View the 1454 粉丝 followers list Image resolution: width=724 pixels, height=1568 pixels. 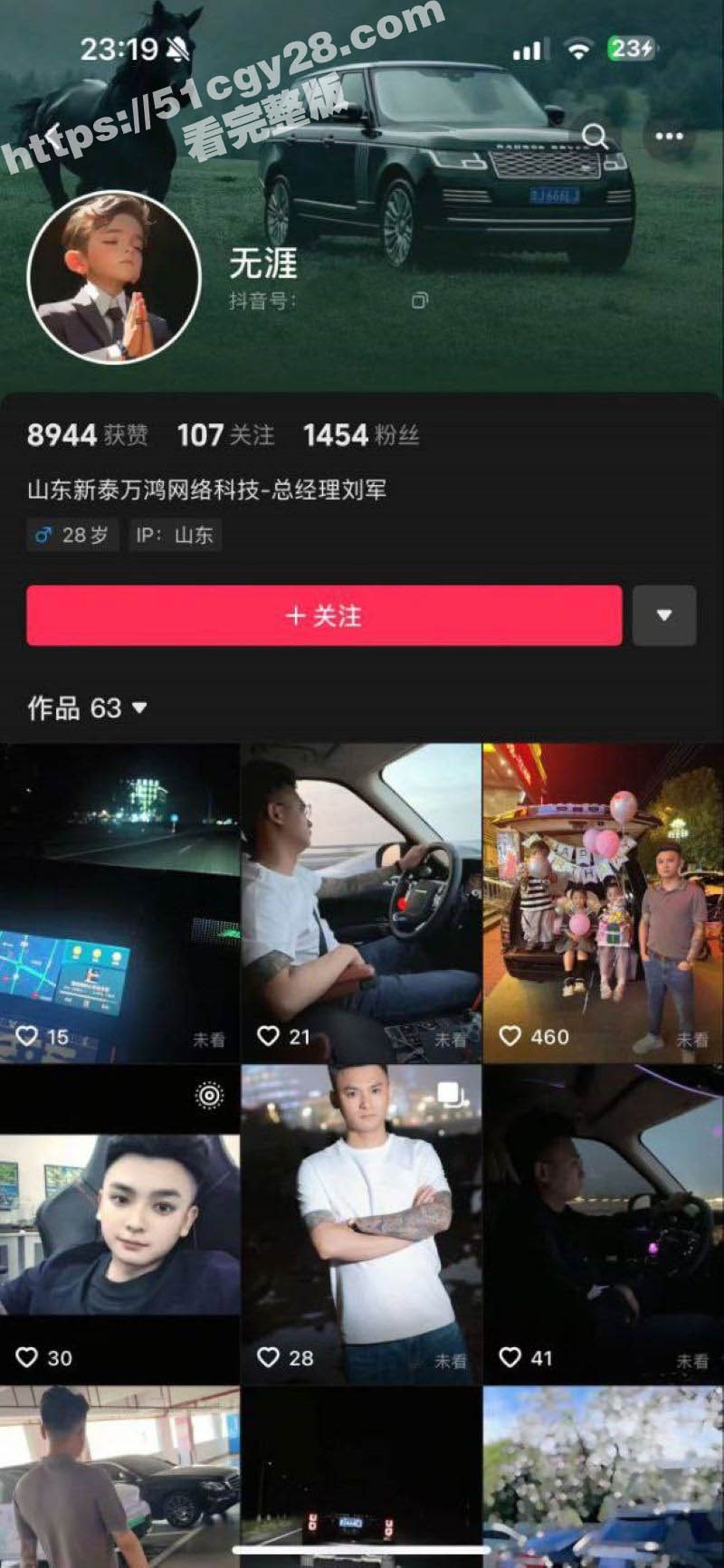361,435
